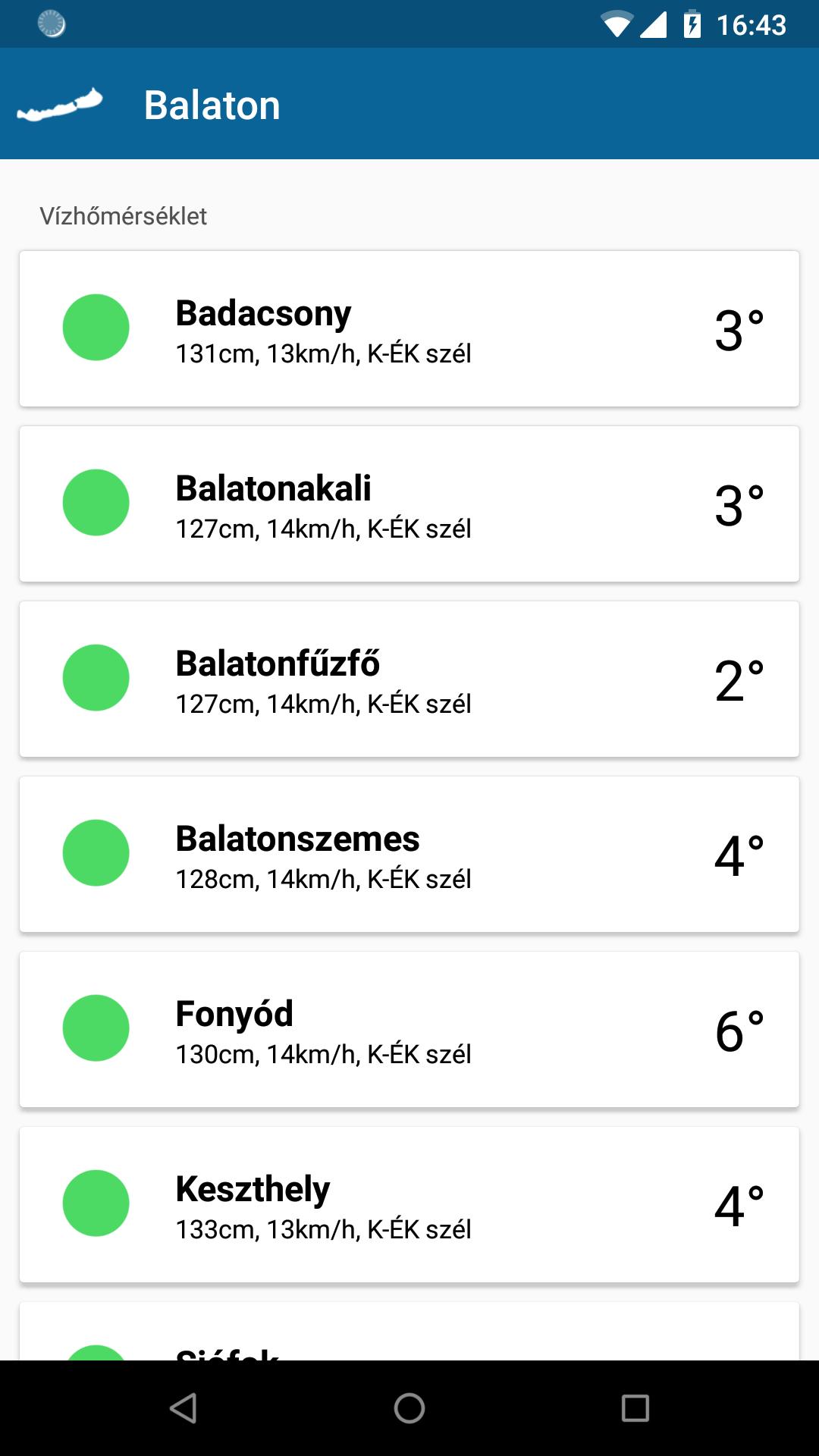Image resolution: width=819 pixels, height=1456 pixels.
Task: Toggle the Balatonszemes station indicator
Action: pos(96,852)
